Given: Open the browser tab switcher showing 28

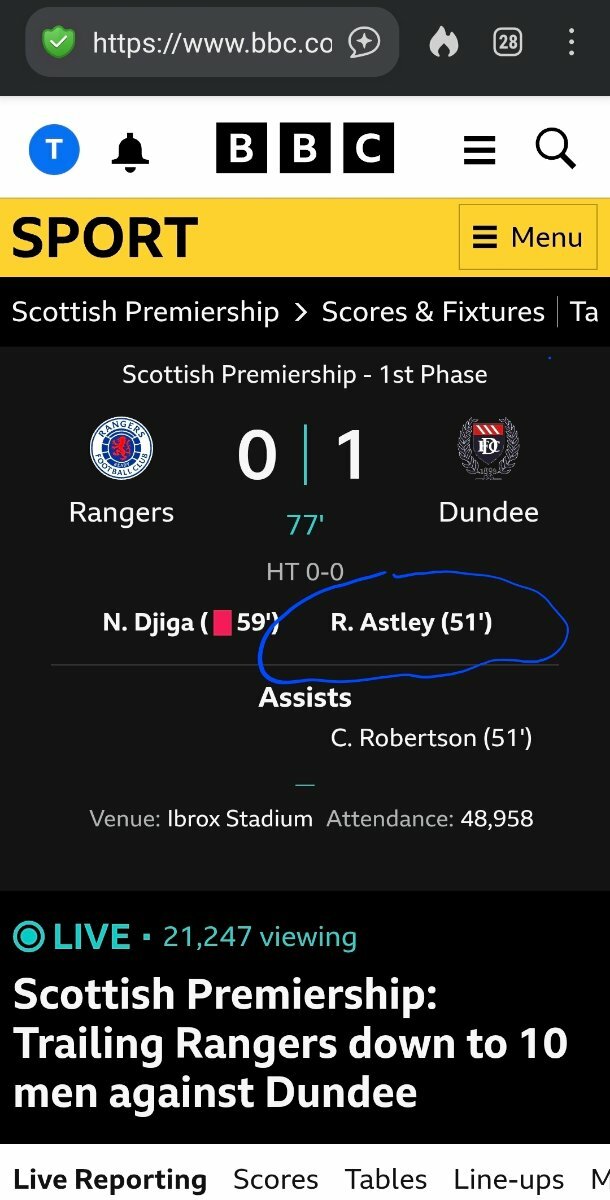Looking at the screenshot, I should 508,42.
